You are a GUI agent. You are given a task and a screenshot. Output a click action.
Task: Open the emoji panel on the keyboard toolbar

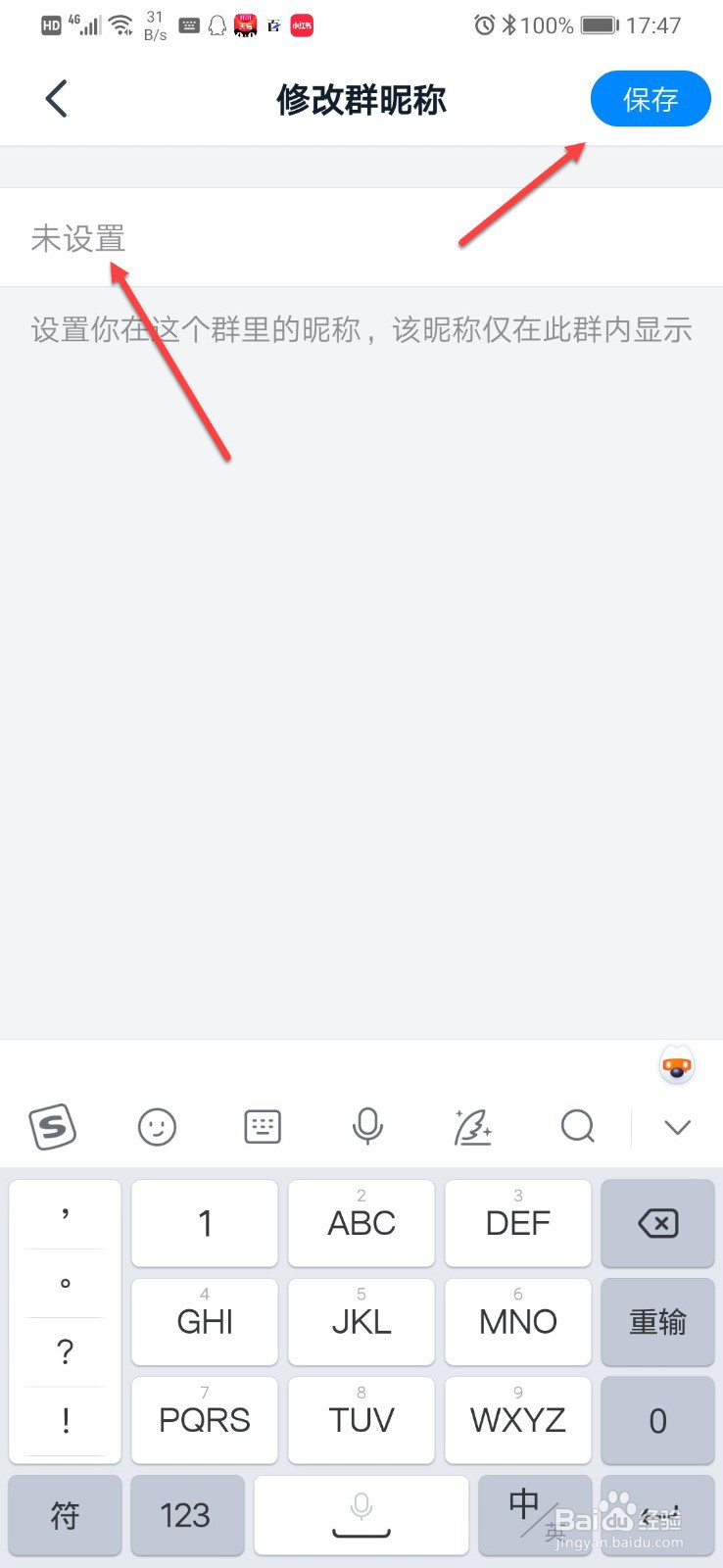pos(158,1127)
